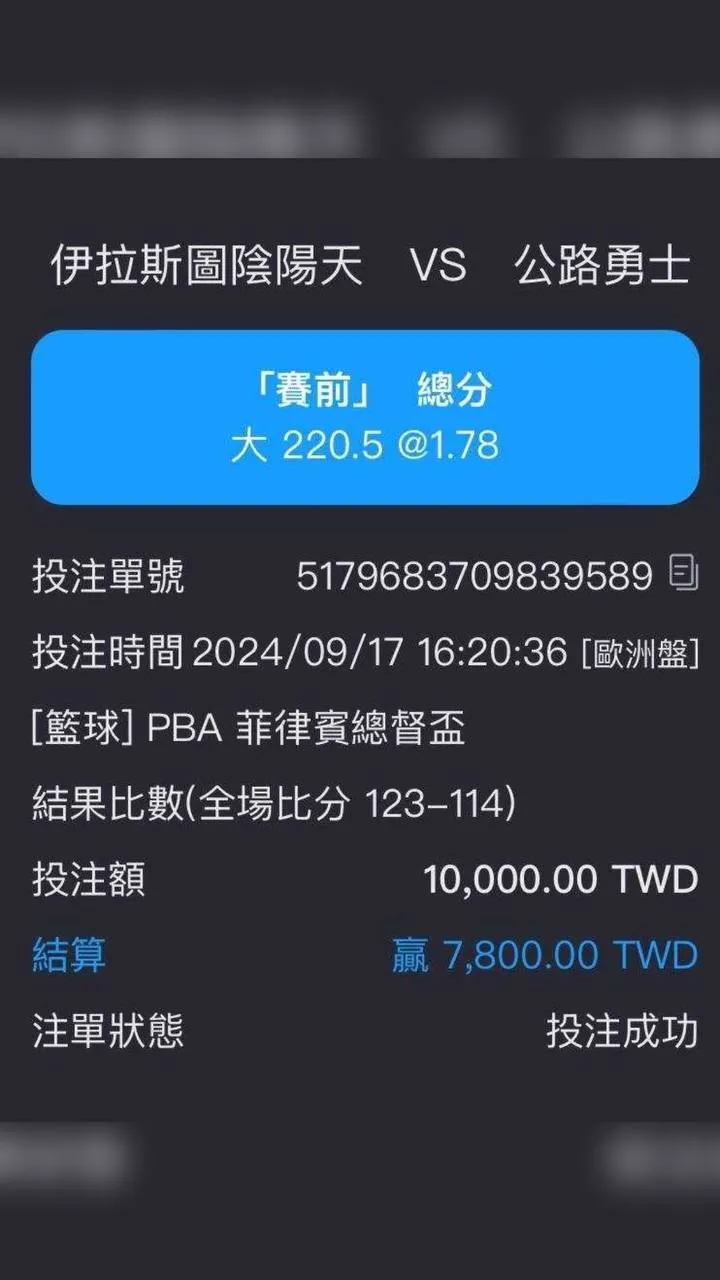This screenshot has width=720, height=1280.
Task: Copy the bet order number 517968370983958​9
Action: pyautogui.click(x=683, y=574)
